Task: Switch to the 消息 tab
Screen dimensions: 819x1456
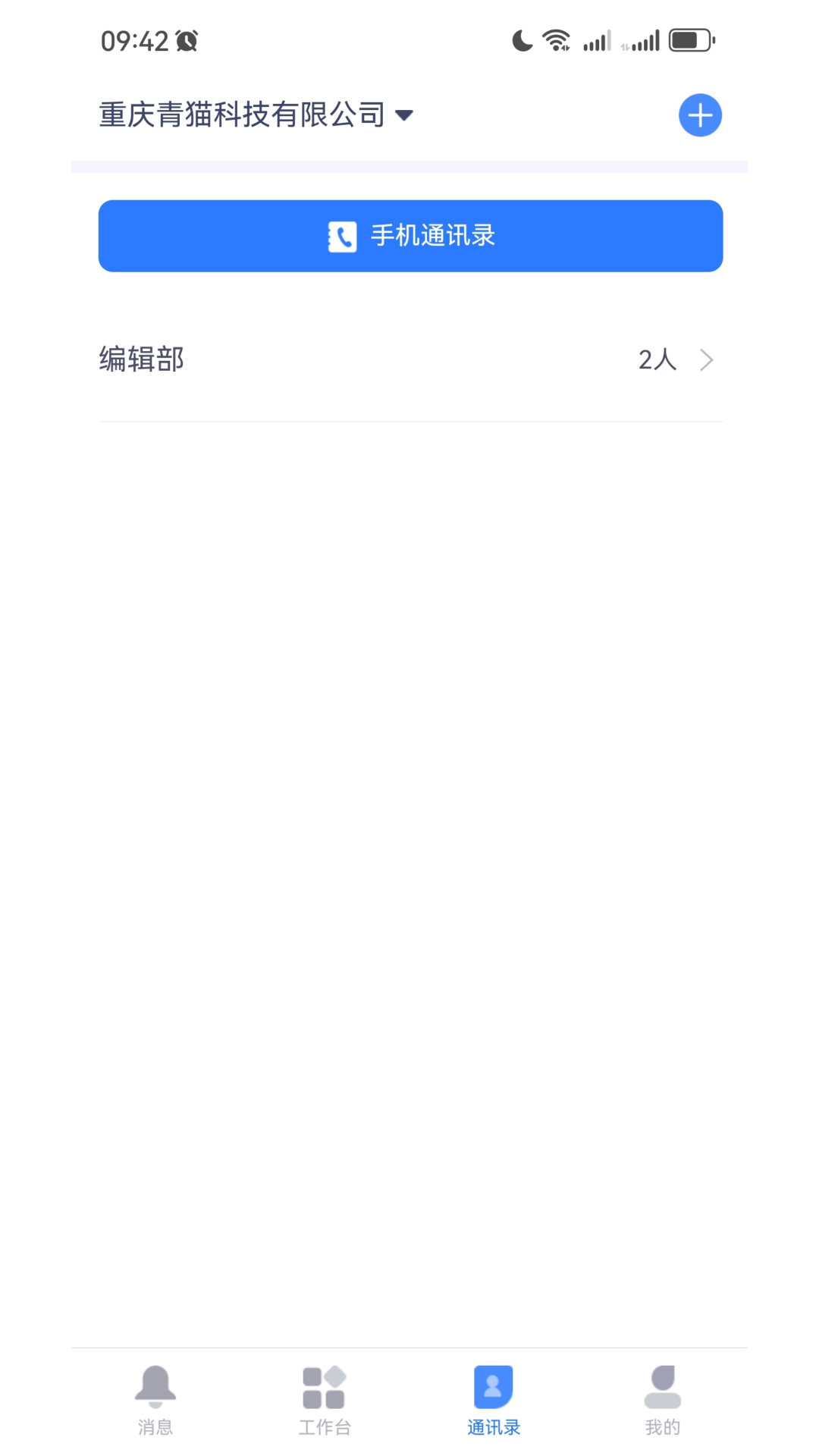Action: click(155, 1403)
